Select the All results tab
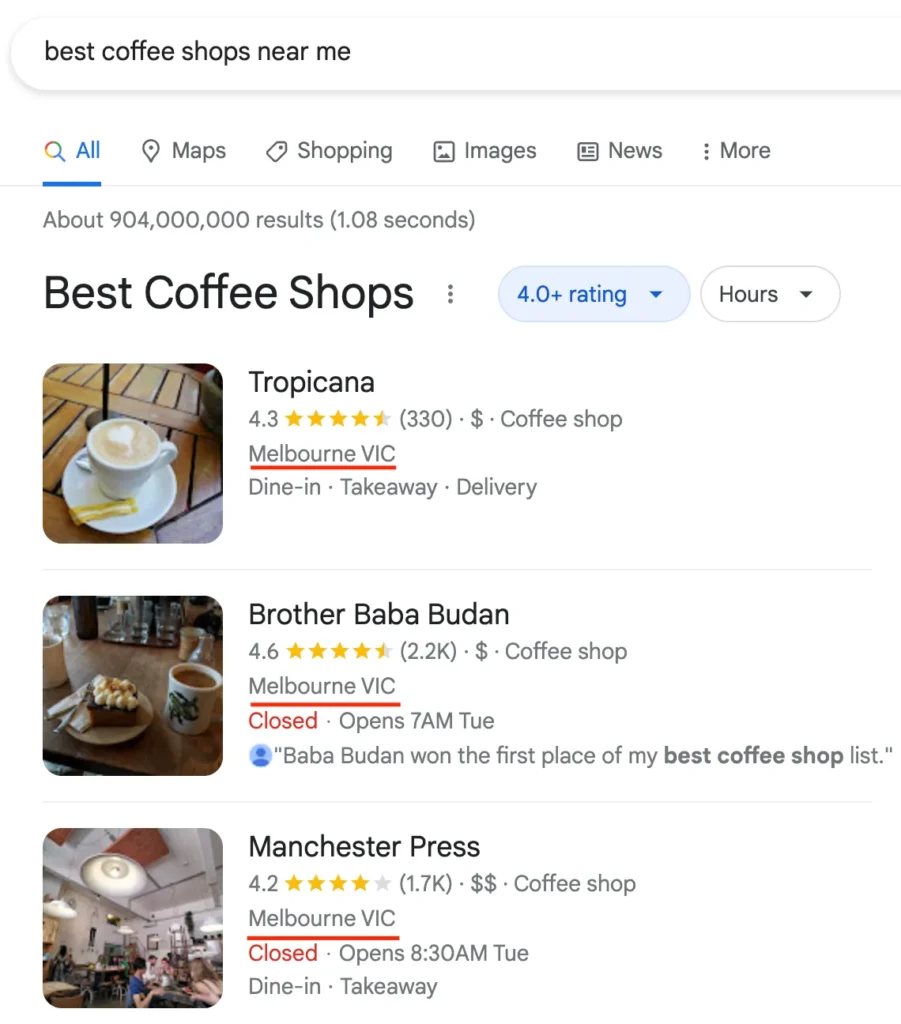 click(x=73, y=151)
